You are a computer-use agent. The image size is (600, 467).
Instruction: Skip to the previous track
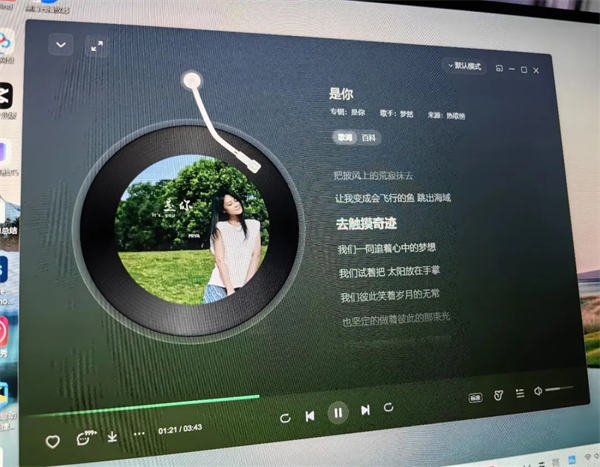click(311, 414)
